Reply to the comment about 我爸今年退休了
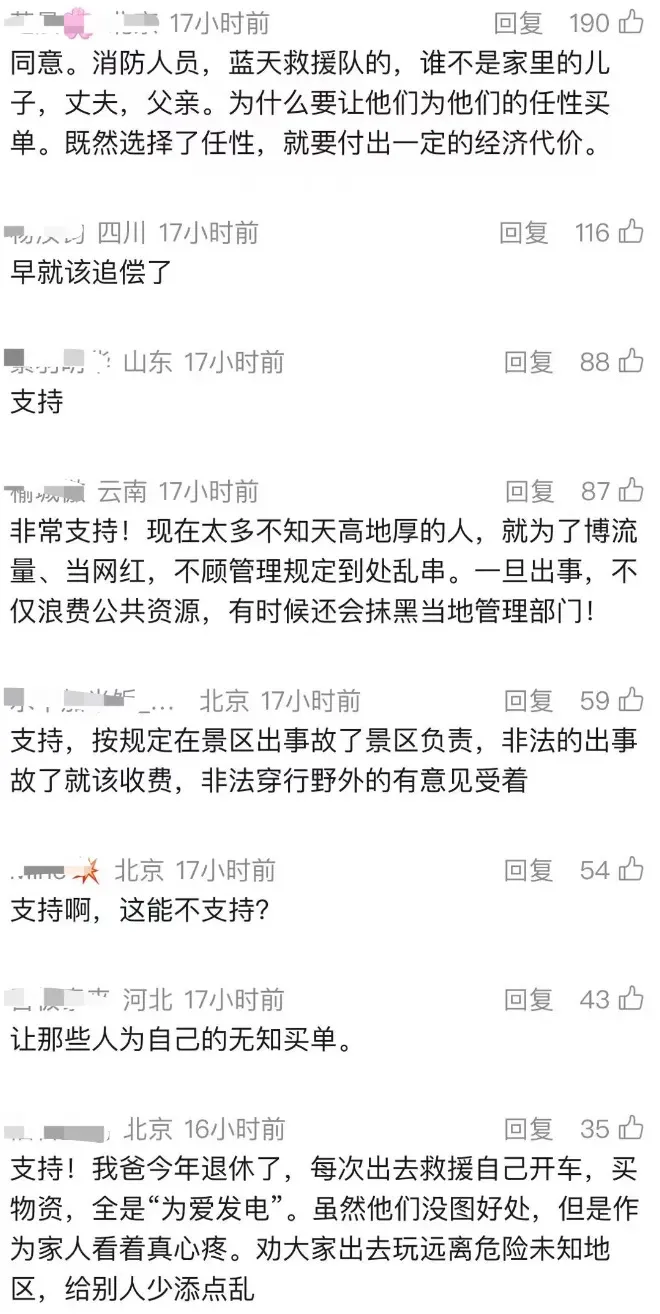Image resolution: width=660 pixels, height=1314 pixels. pyautogui.click(x=528, y=1129)
